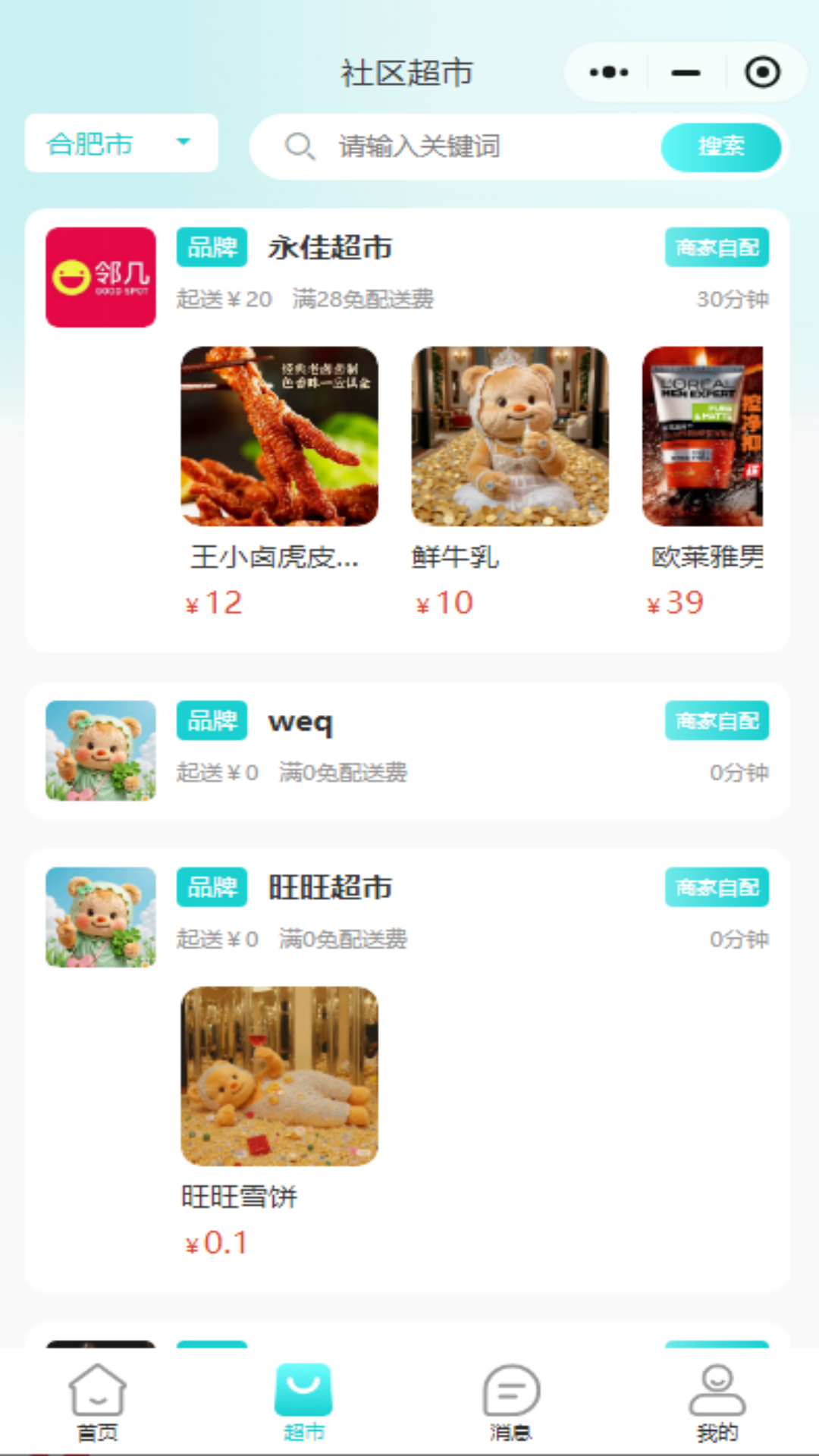Open the 我的 profile tab
This screenshot has height=1456, width=819.
pyautogui.click(x=717, y=1401)
